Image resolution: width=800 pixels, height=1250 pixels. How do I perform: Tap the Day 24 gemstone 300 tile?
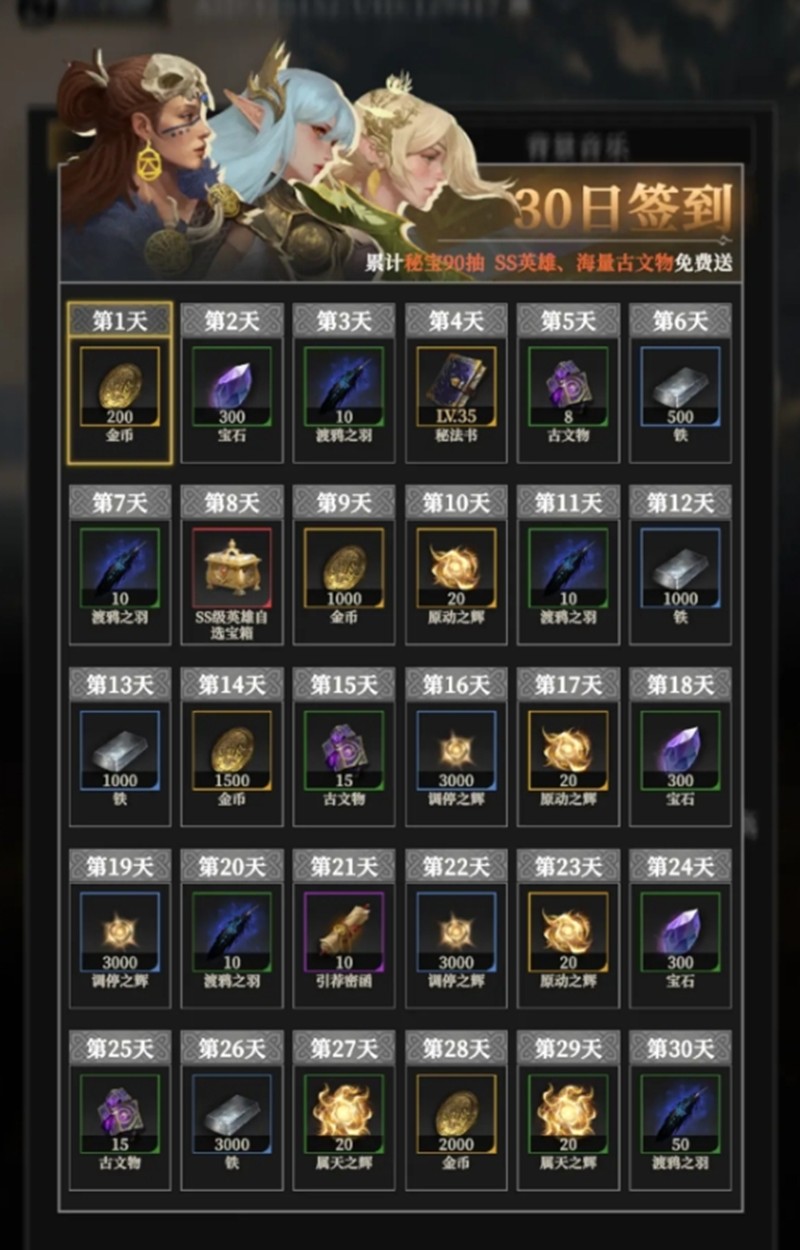[x=680, y=934]
